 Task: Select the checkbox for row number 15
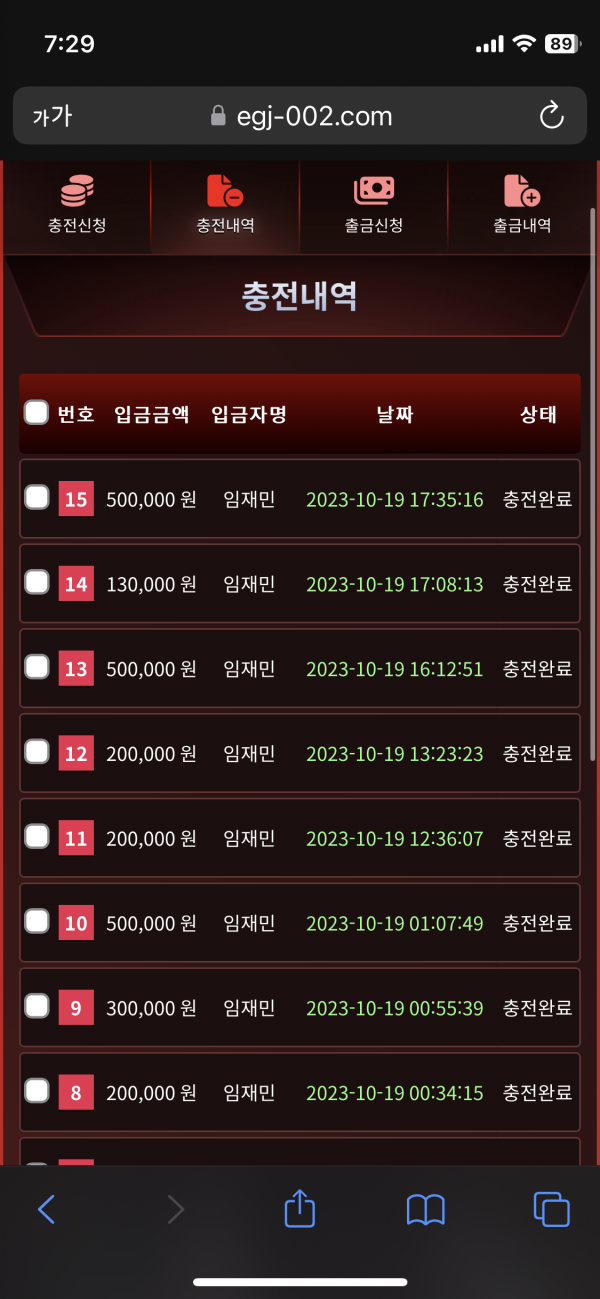click(36, 497)
